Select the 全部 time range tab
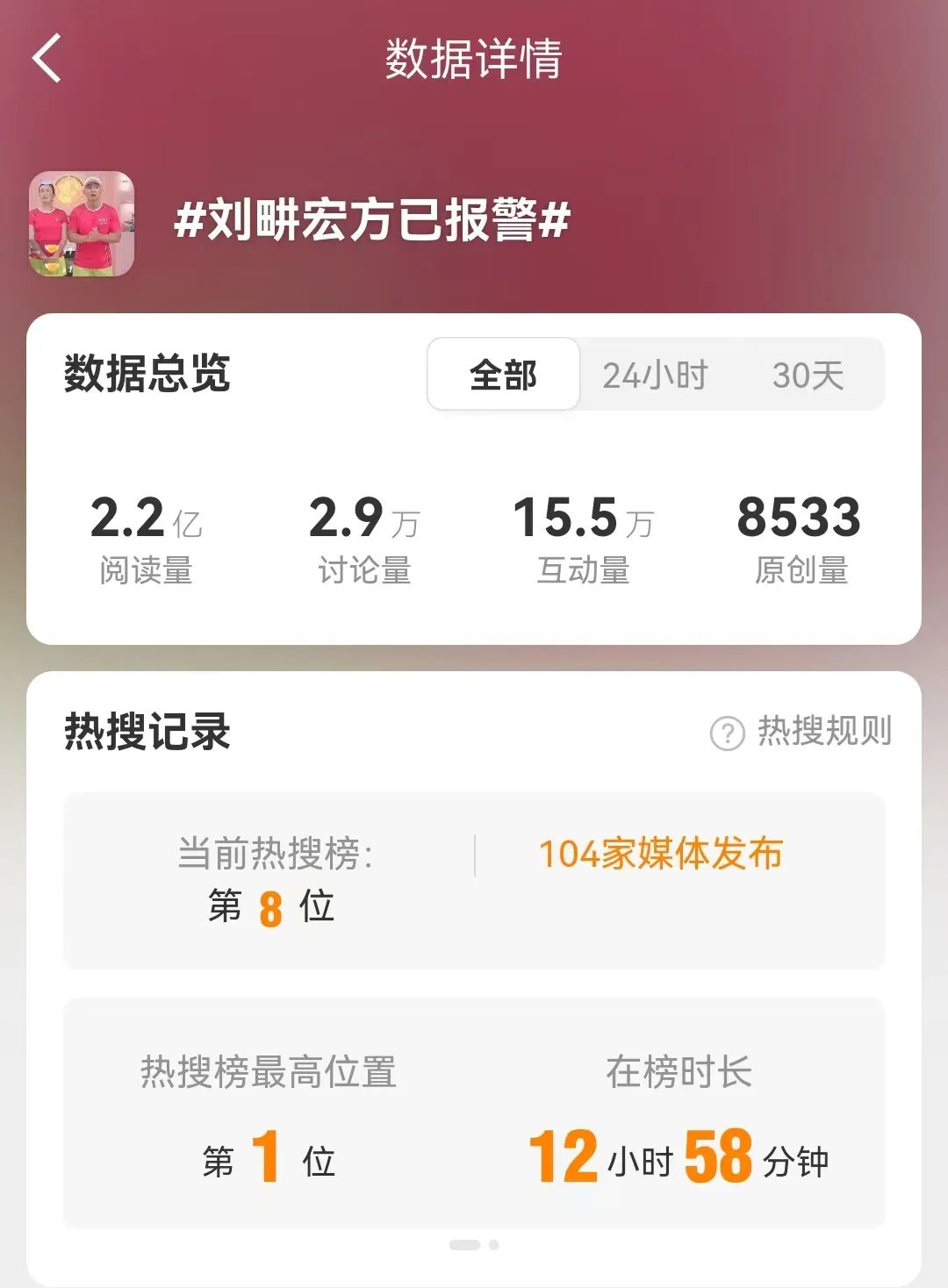The height and width of the screenshot is (1288, 948). point(503,375)
